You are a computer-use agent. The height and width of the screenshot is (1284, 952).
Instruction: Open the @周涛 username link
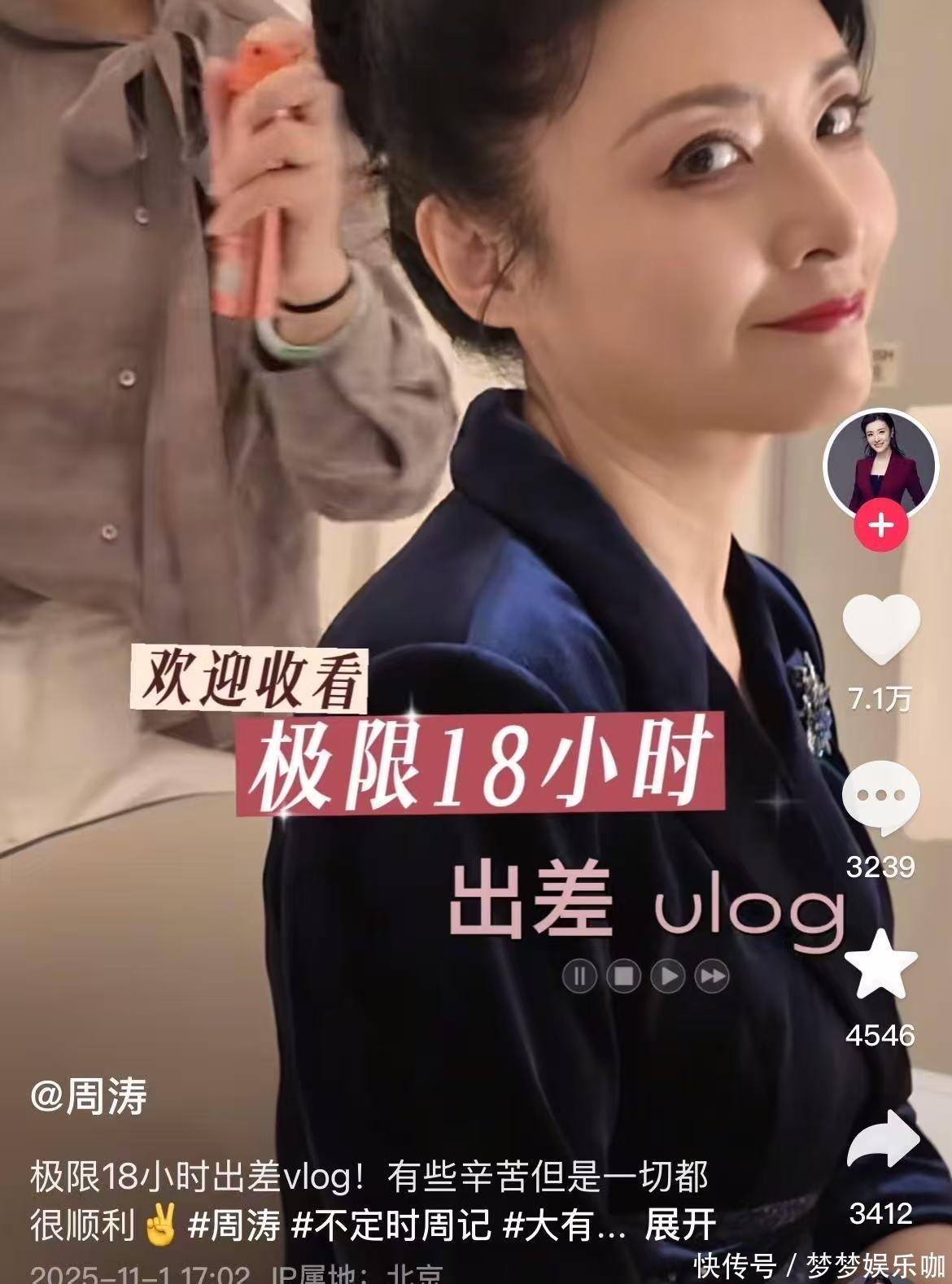pos(89,1098)
